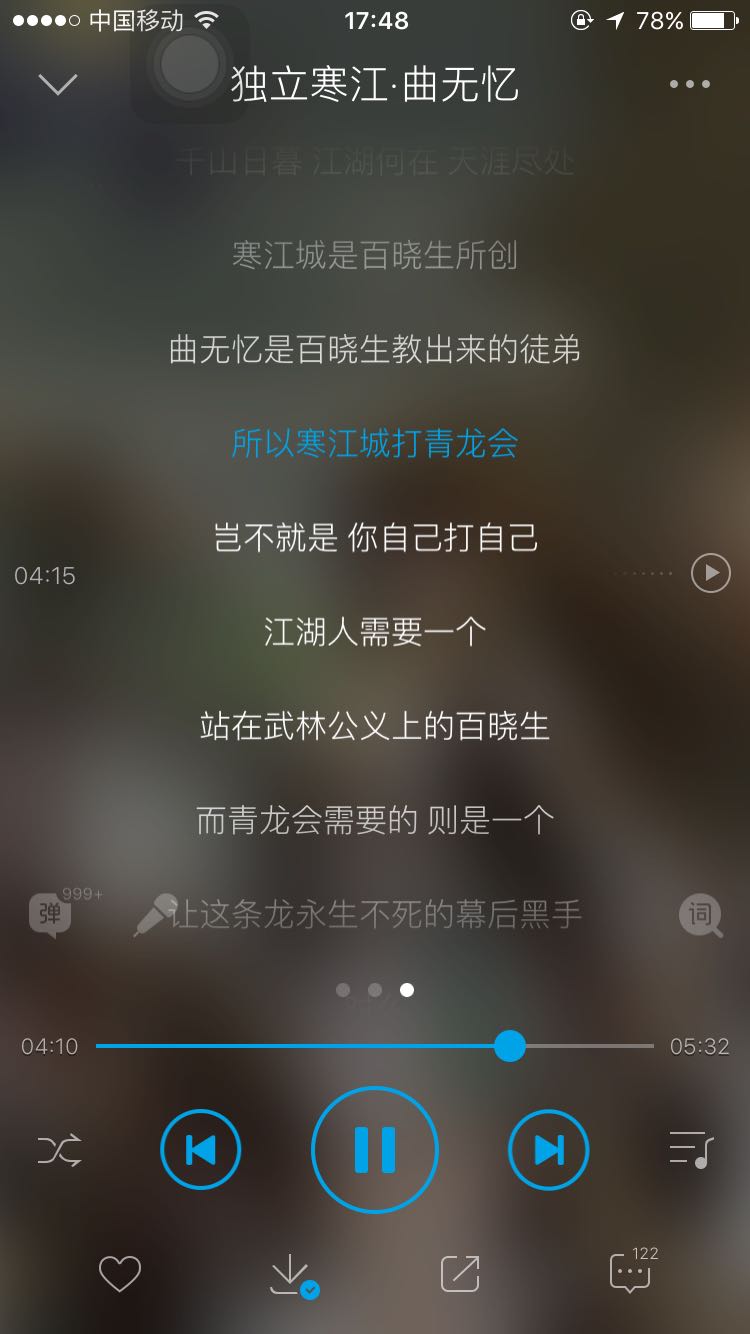
Task: Skip to the previous track
Action: (x=201, y=1151)
